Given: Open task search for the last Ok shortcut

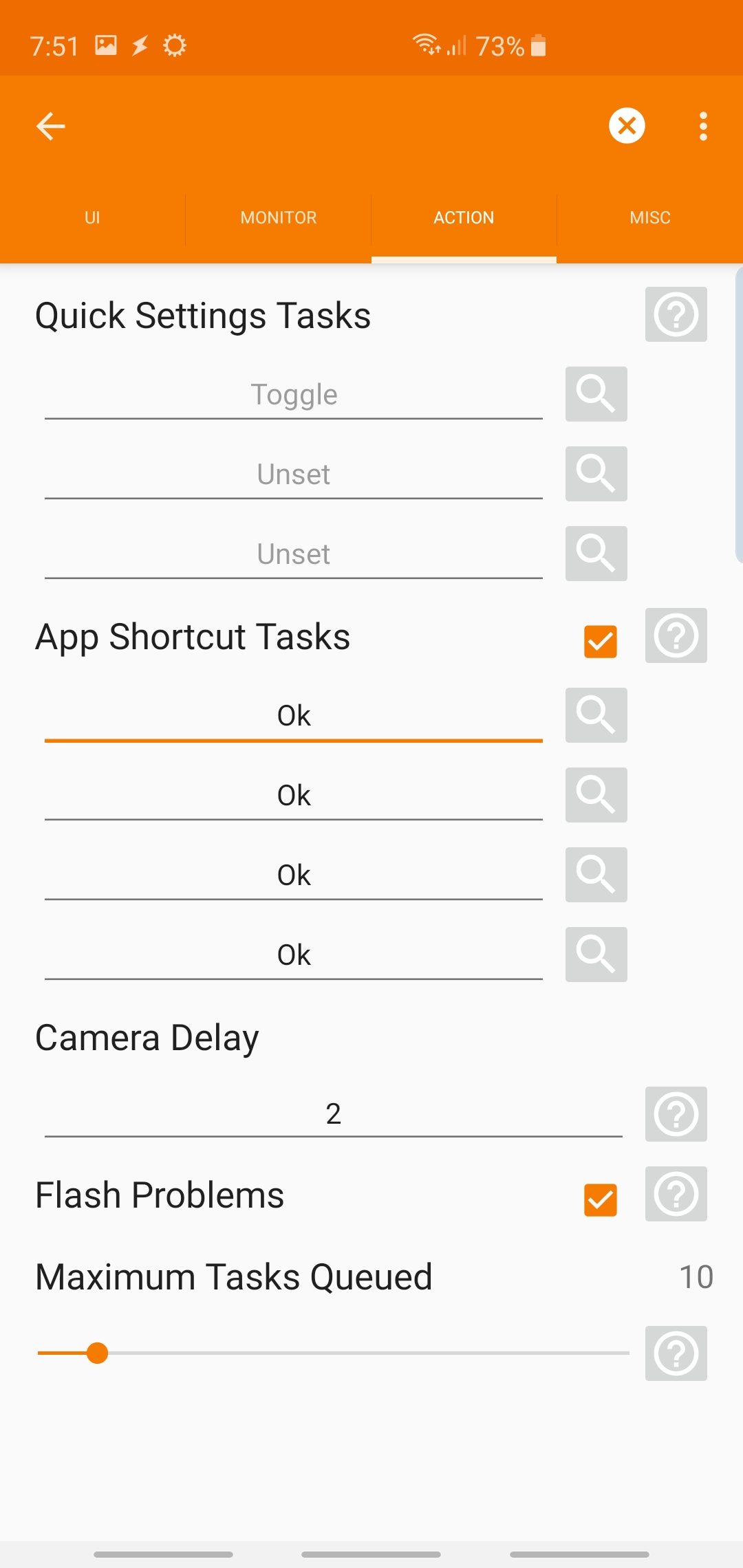Looking at the screenshot, I should click(x=596, y=953).
